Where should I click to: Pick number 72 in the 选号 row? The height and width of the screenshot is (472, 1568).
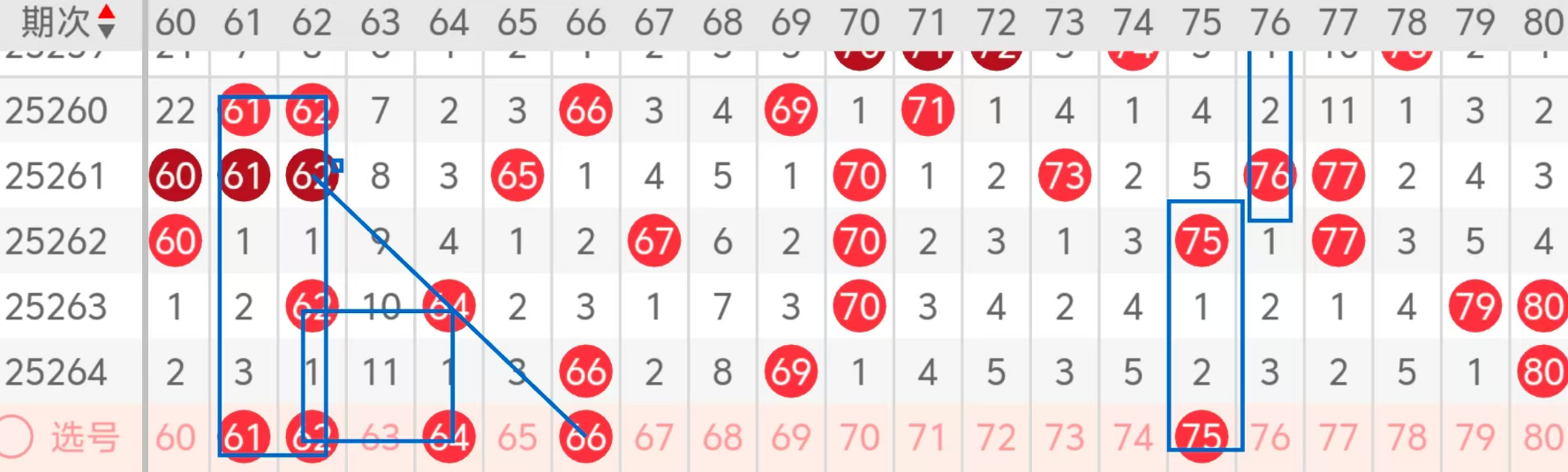pos(996,438)
